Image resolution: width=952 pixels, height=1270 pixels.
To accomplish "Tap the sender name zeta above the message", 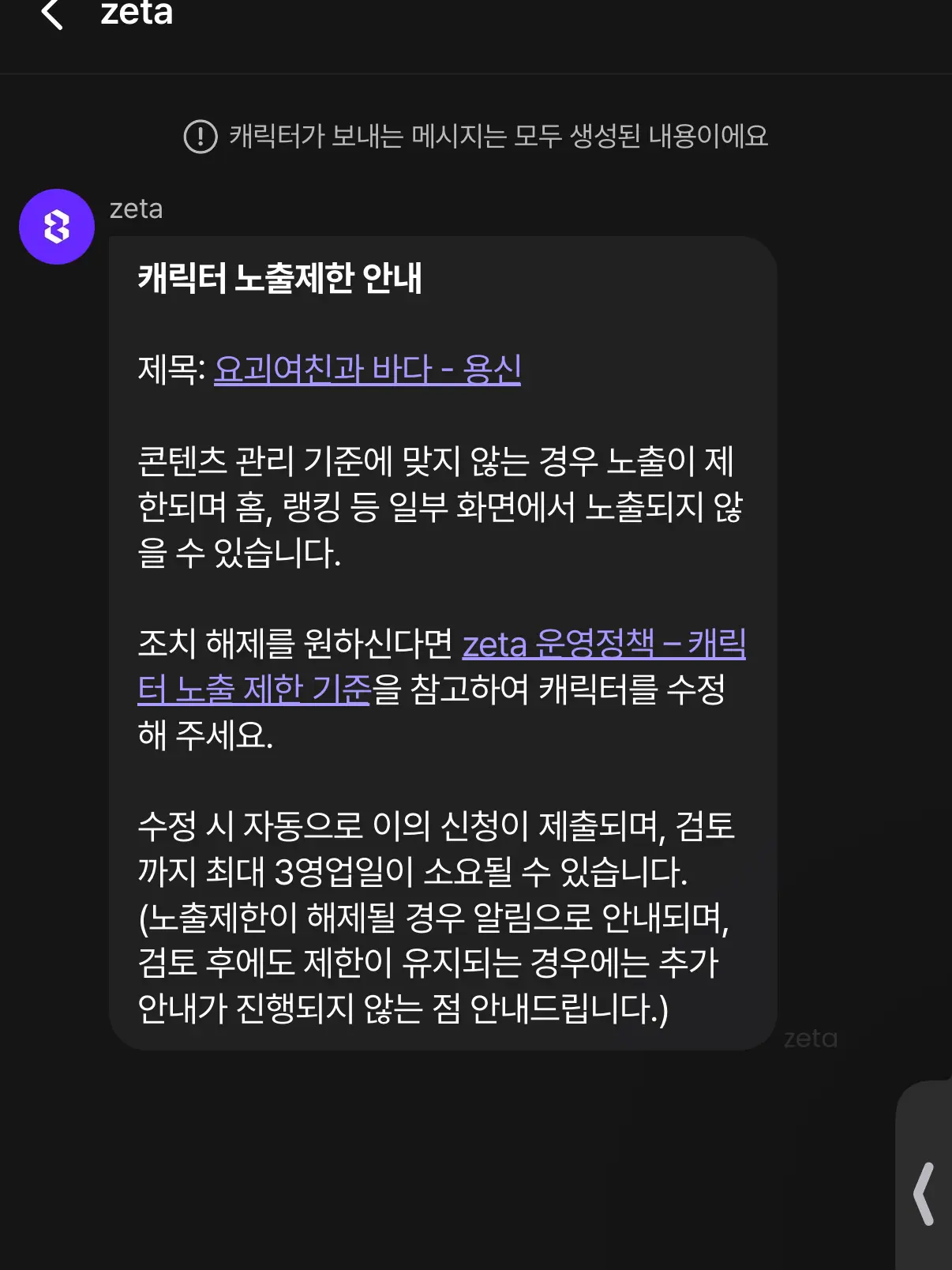I will (140, 209).
